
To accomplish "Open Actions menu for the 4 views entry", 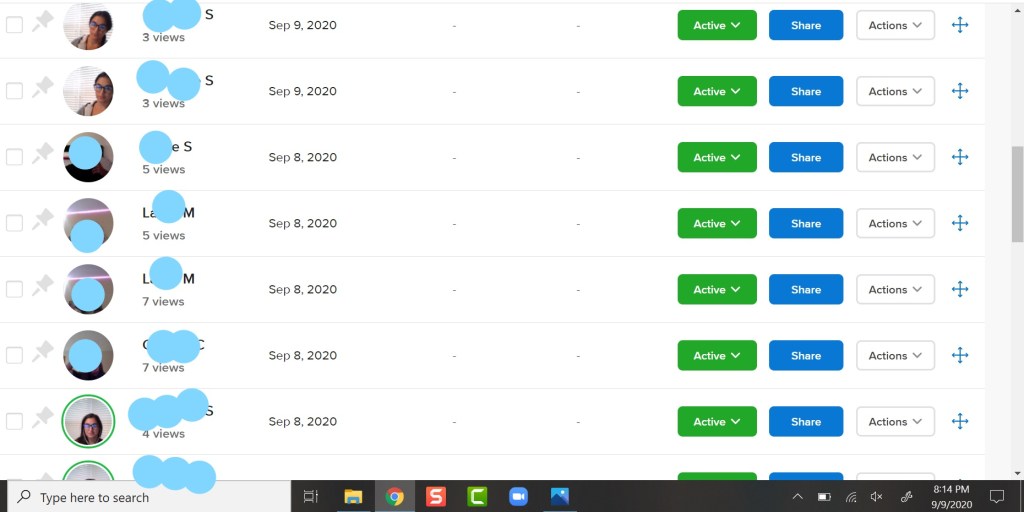I will coord(894,421).
